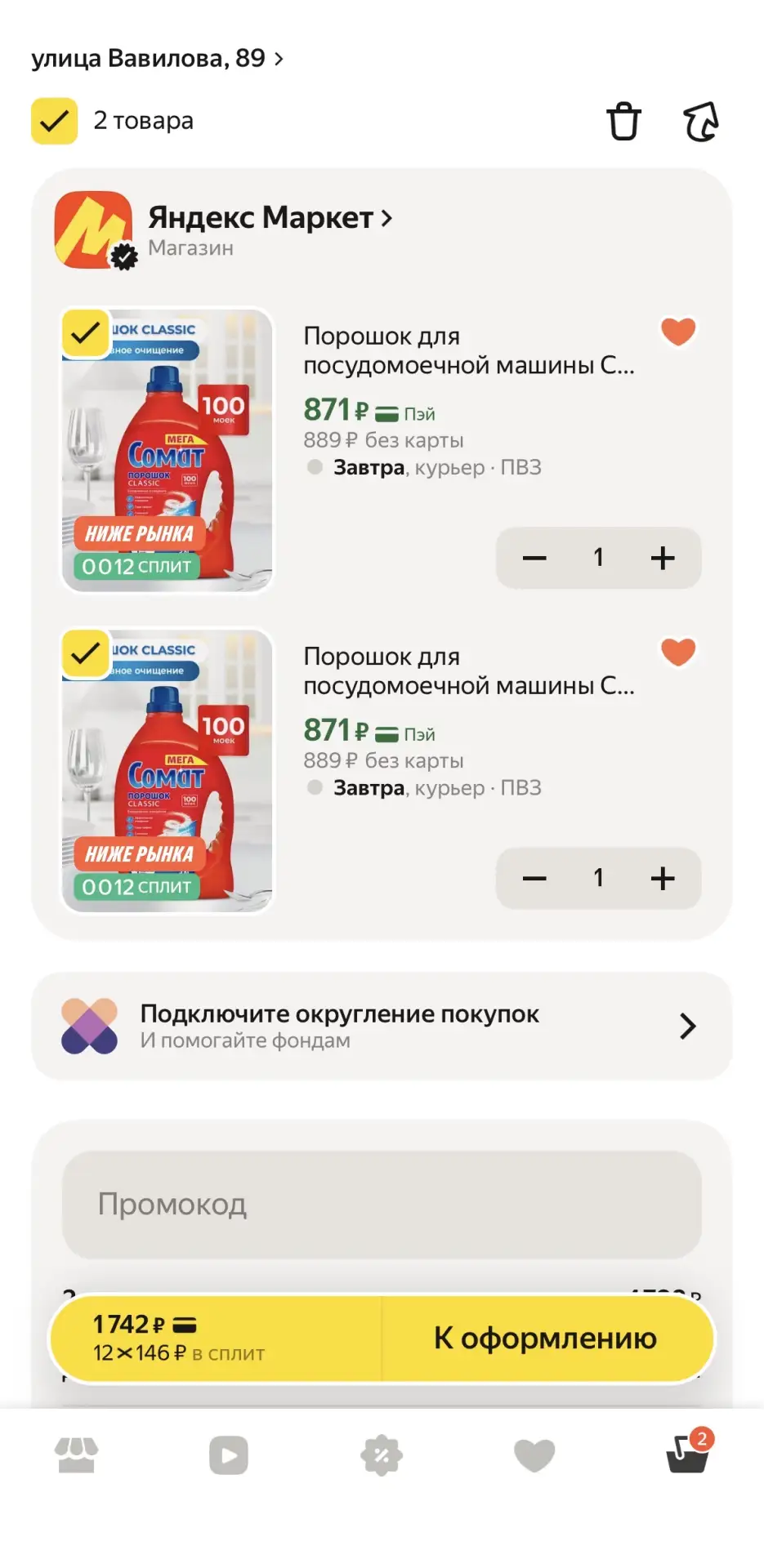Viewport: 764px width, 1568px height.
Task: Open the Подключите округление покупок banner
Action: tap(382, 1026)
